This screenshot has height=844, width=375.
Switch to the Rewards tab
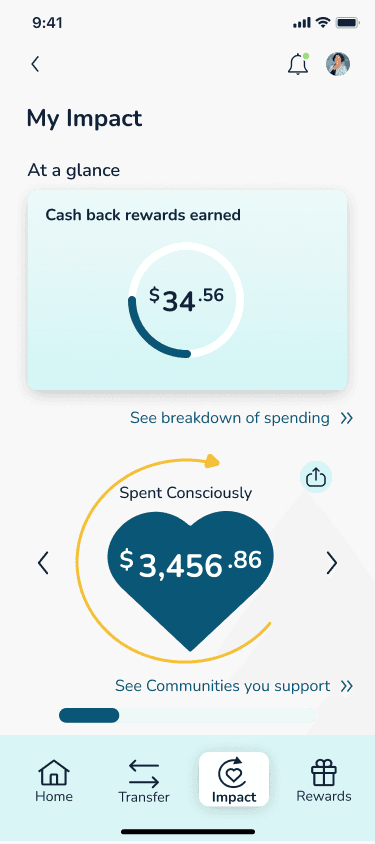point(324,780)
